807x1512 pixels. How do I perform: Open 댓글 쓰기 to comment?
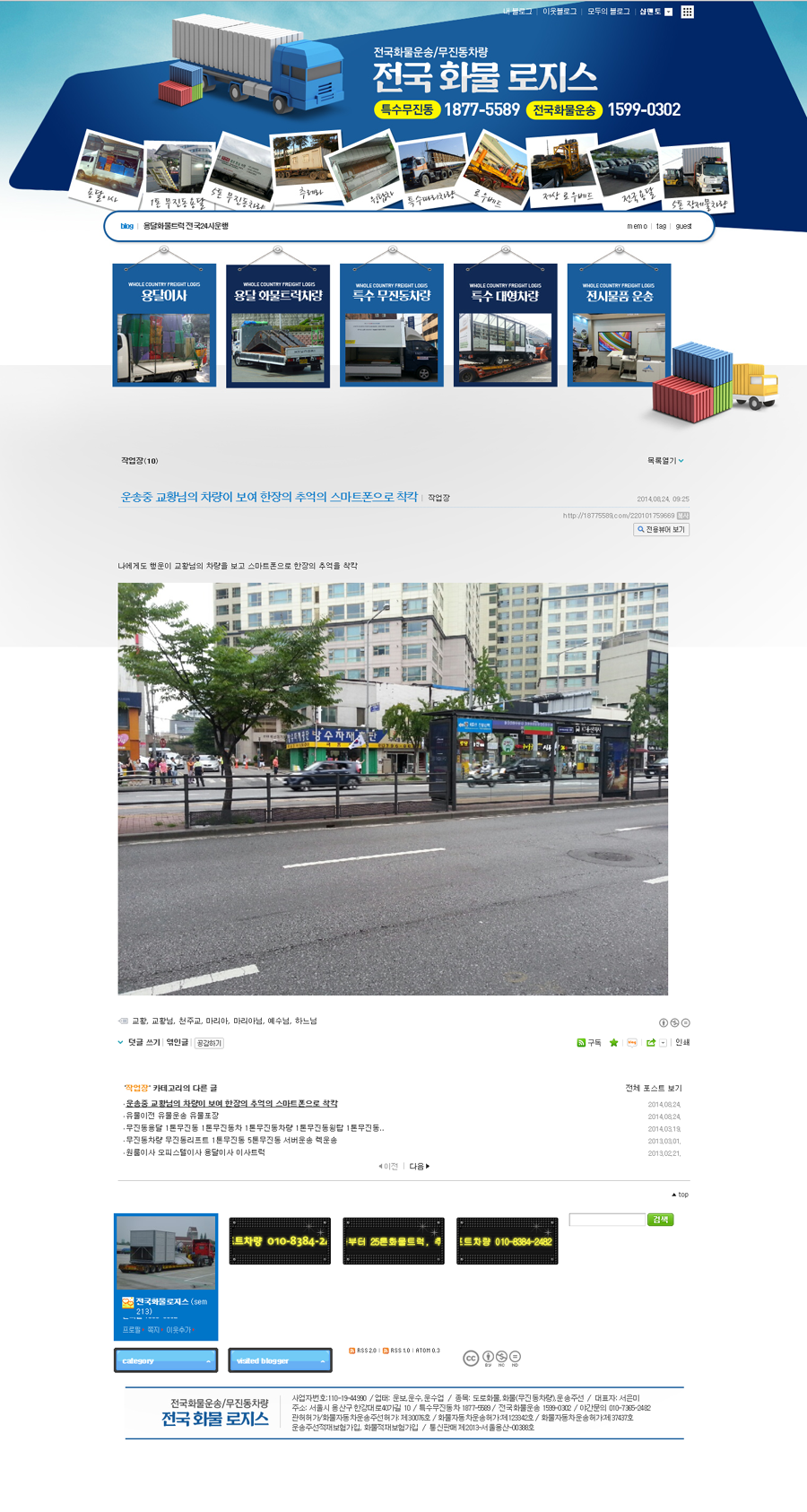143,1042
